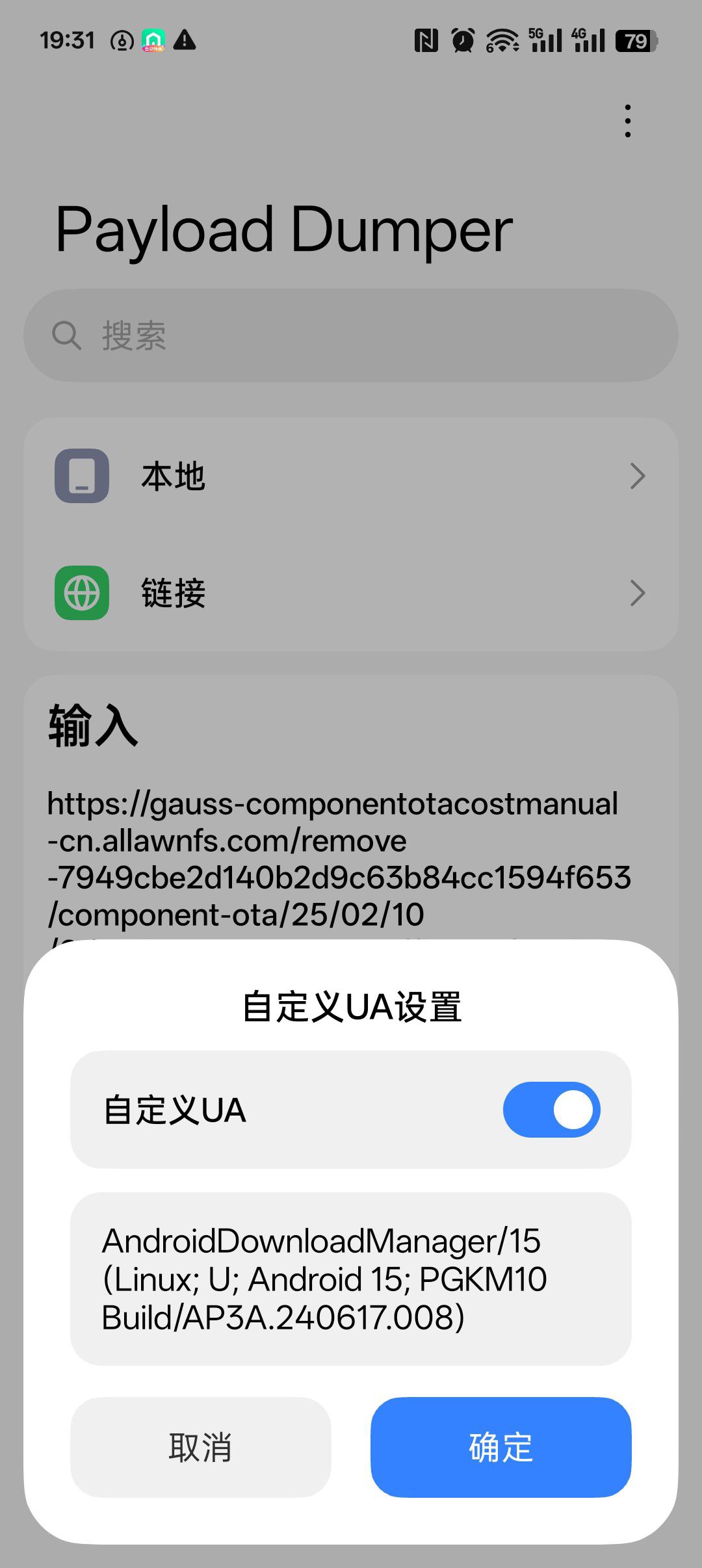Cancel the custom UA dialog with 取消

pos(201,1447)
